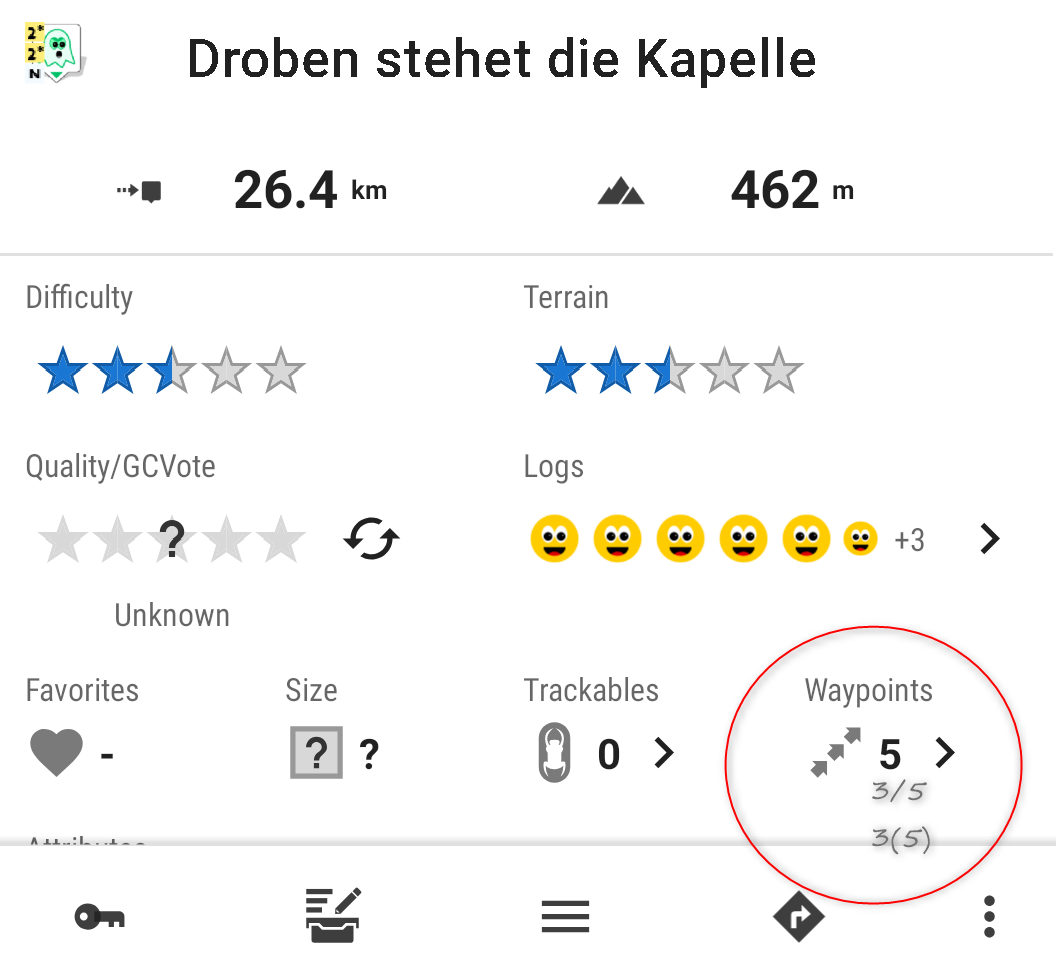Open the list menu icon
Screen dimensions: 1056x955
pyautogui.click(x=565, y=916)
